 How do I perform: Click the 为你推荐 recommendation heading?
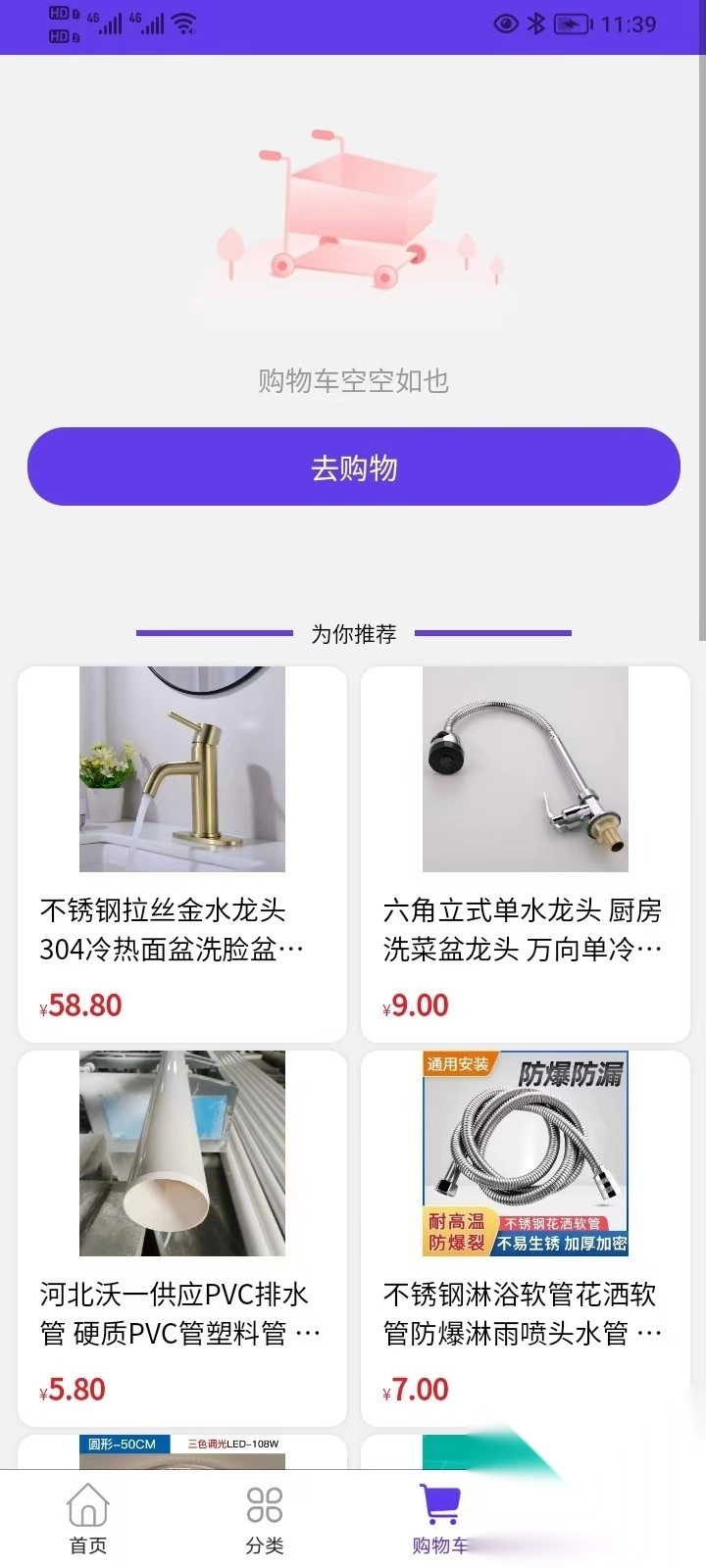353,633
